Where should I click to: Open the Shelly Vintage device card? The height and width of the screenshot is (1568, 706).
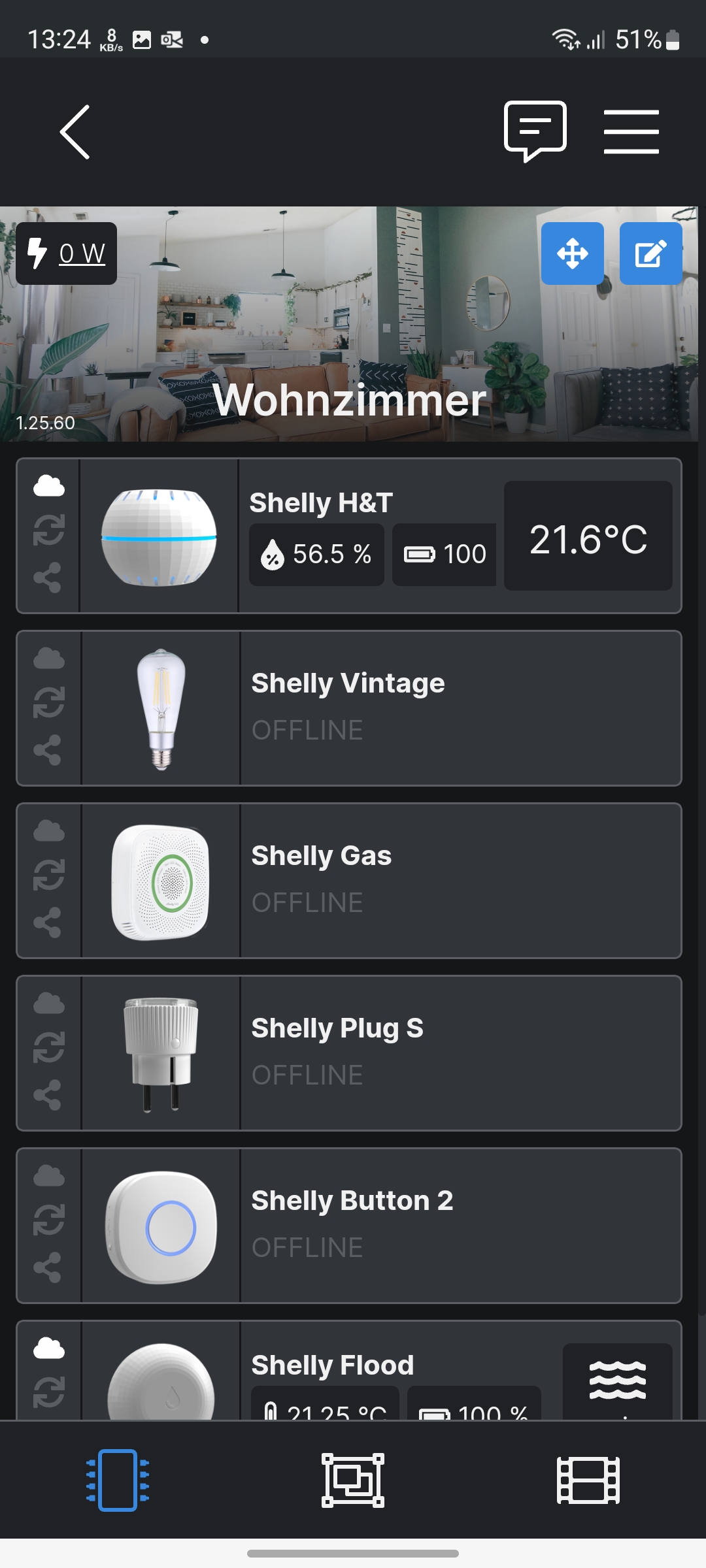coord(458,708)
